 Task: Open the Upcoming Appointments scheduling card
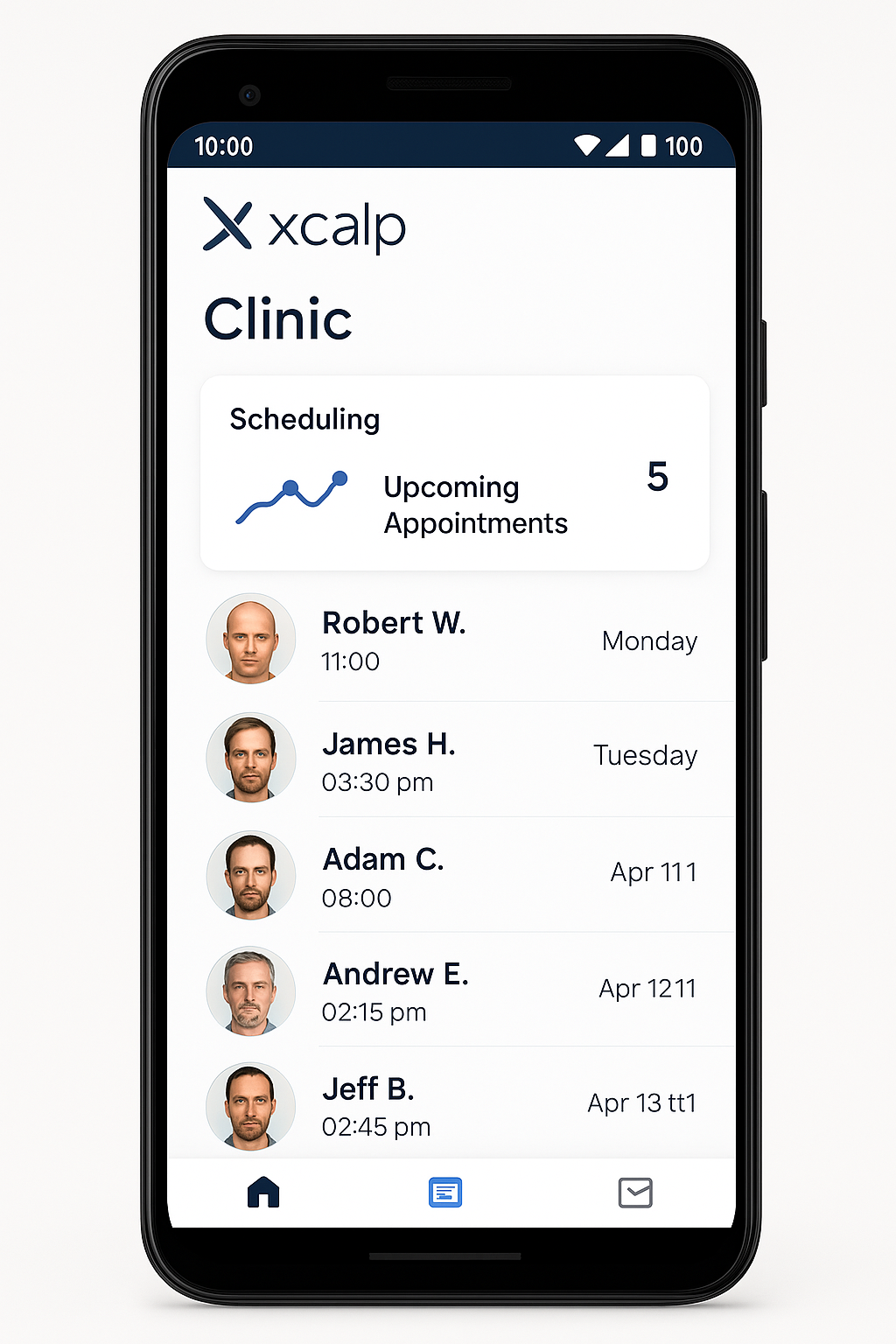[x=454, y=474]
